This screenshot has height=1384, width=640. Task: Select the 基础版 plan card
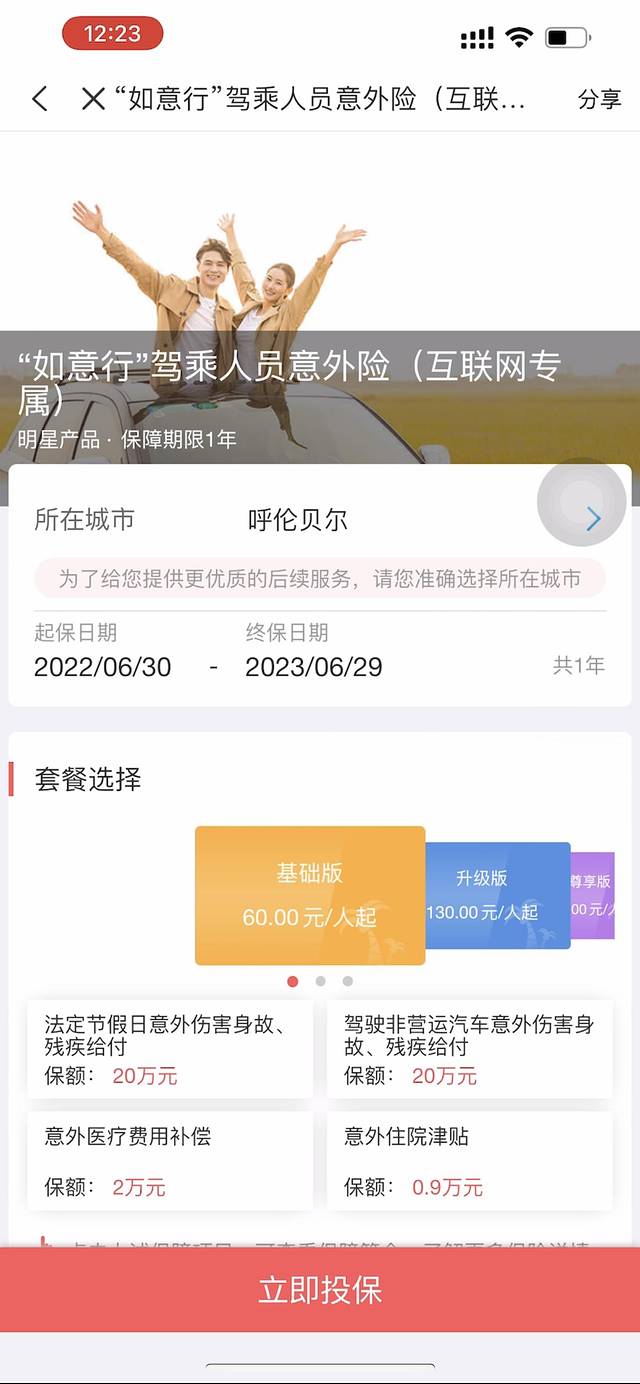[310, 895]
